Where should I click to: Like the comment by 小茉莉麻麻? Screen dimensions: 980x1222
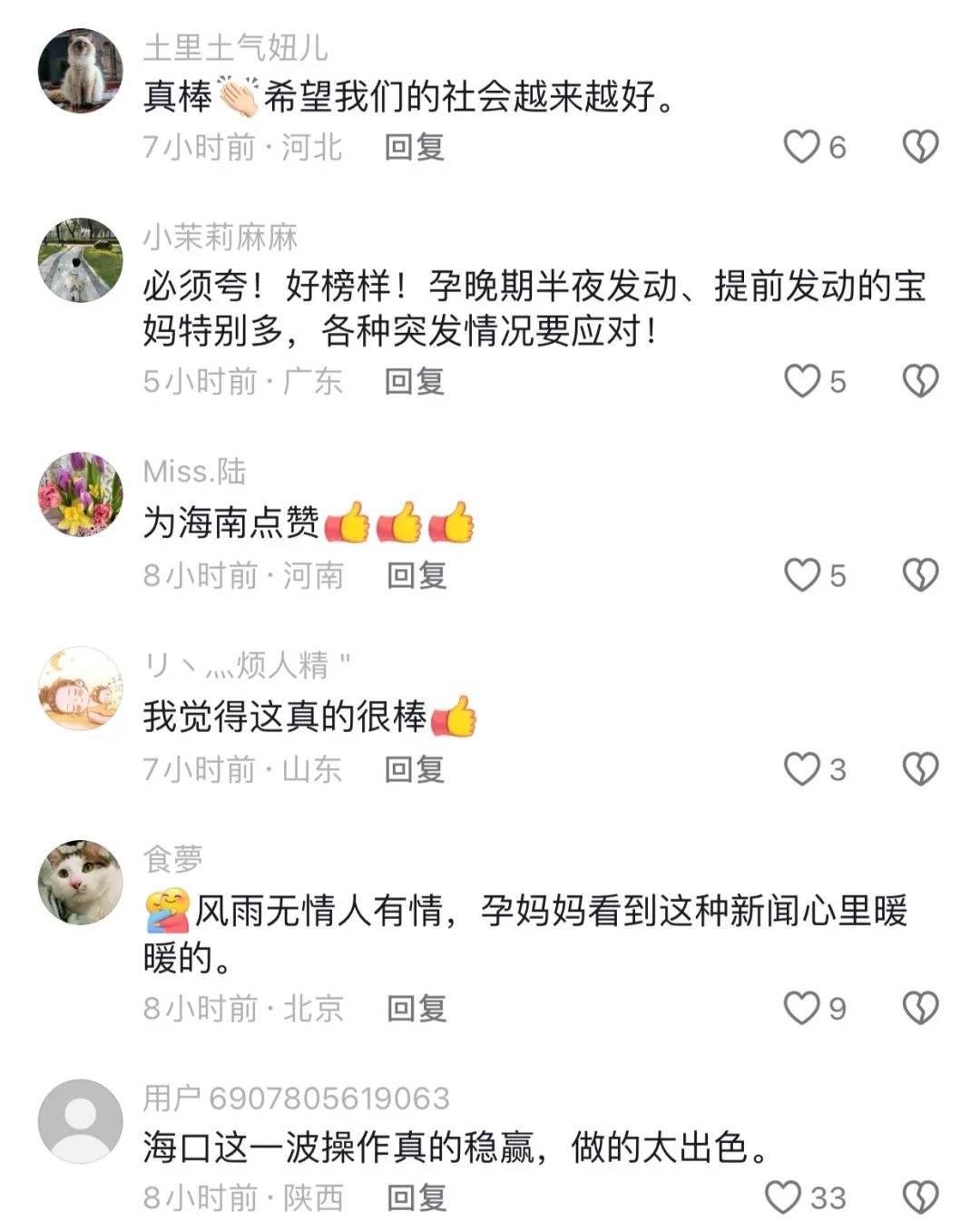pos(801,381)
